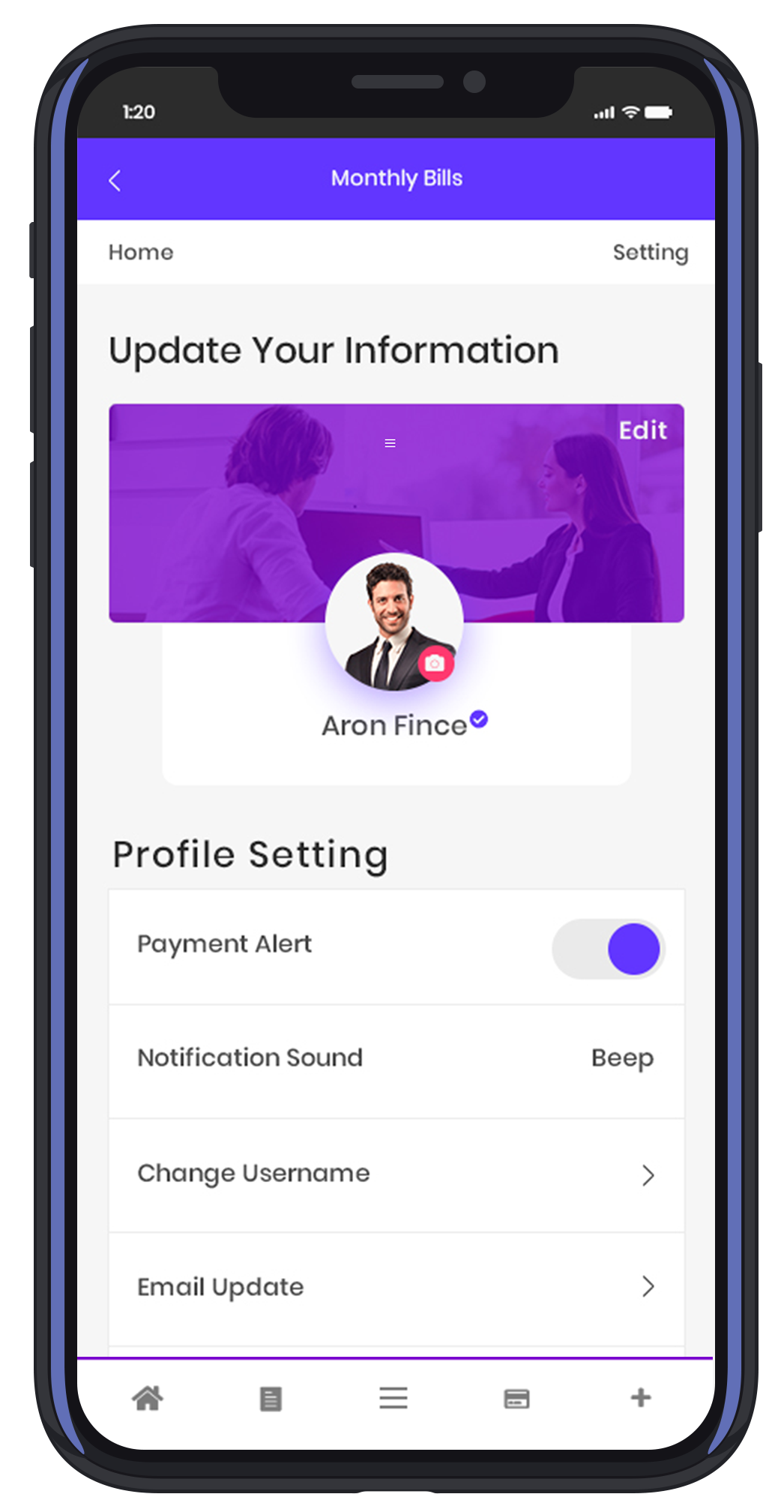The image size is (784, 1512).
Task: Open the Email Update row
Action: tap(396, 1287)
